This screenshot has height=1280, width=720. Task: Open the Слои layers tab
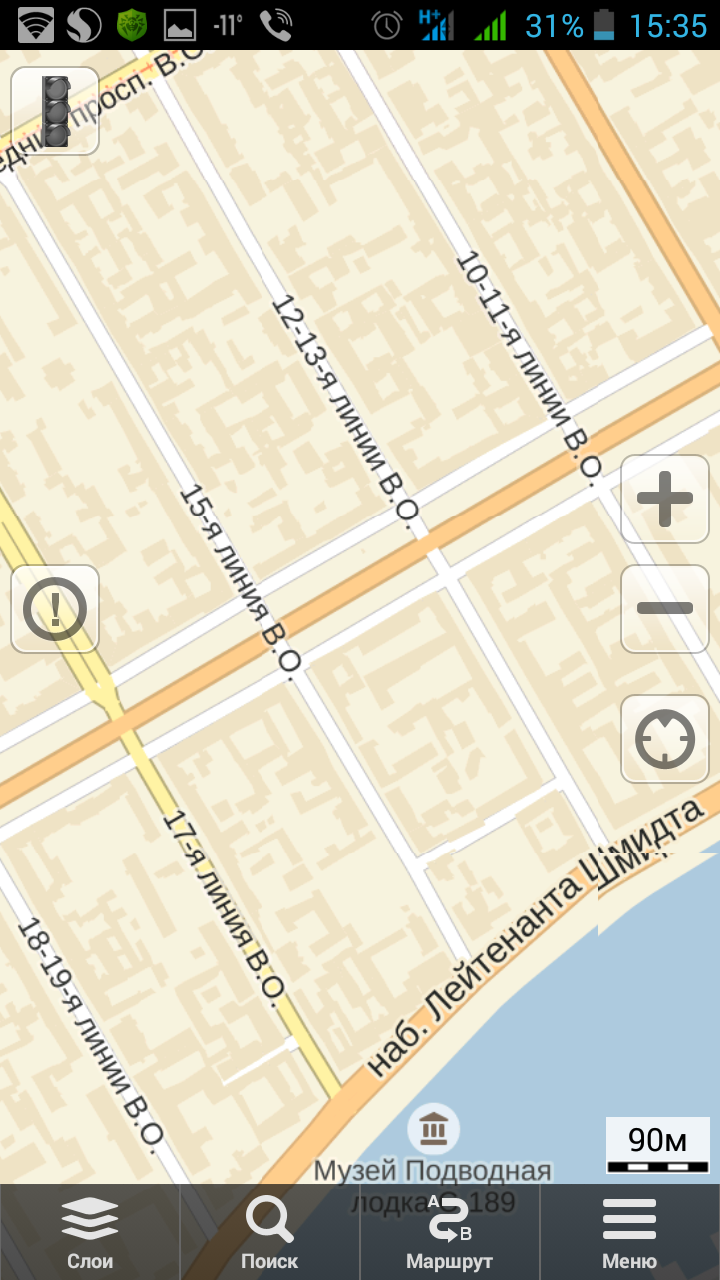tap(90, 1233)
